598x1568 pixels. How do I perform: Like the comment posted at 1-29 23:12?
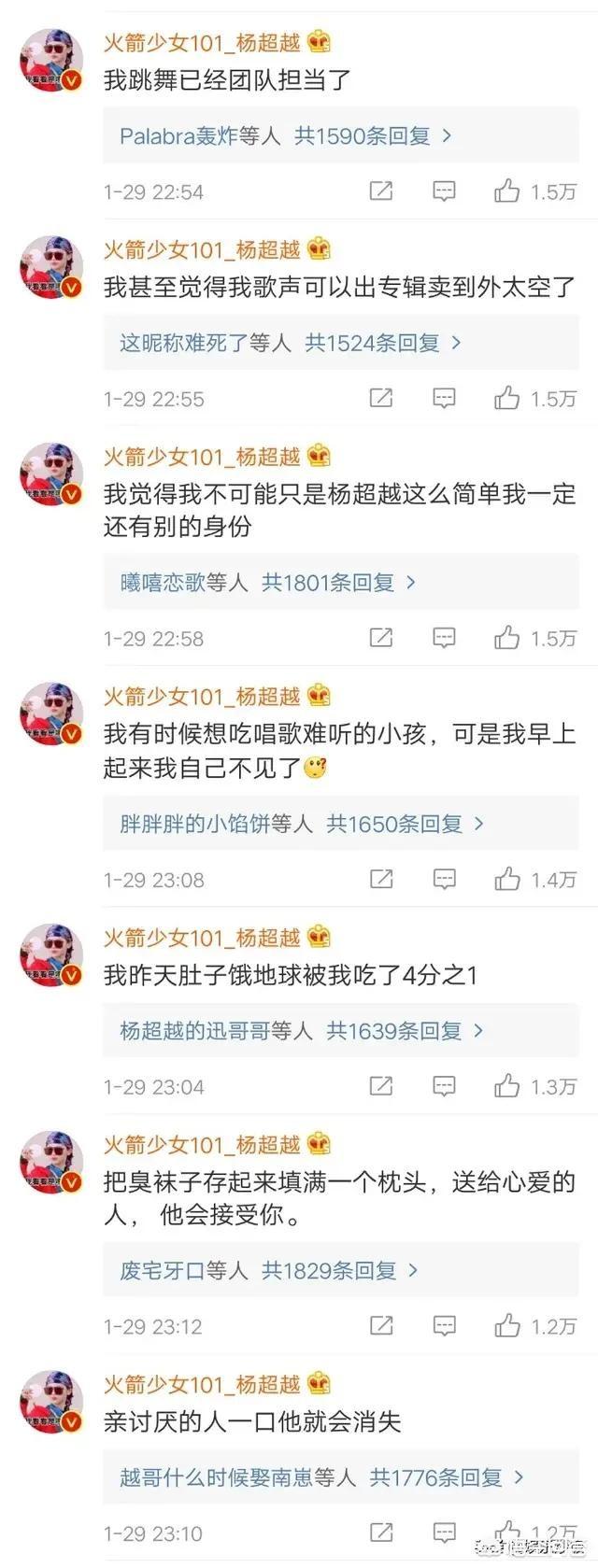pos(507,1326)
